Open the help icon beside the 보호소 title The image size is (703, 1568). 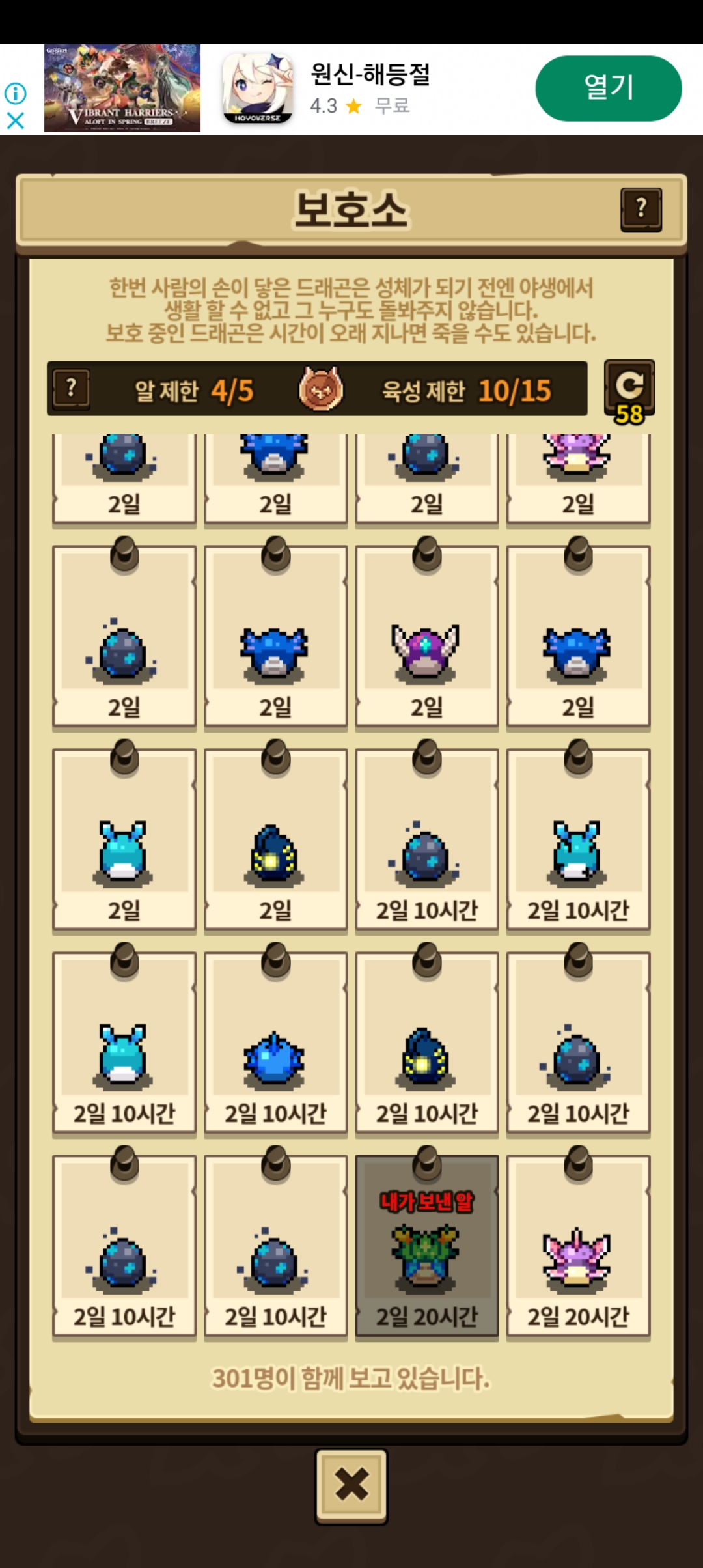pyautogui.click(x=641, y=209)
